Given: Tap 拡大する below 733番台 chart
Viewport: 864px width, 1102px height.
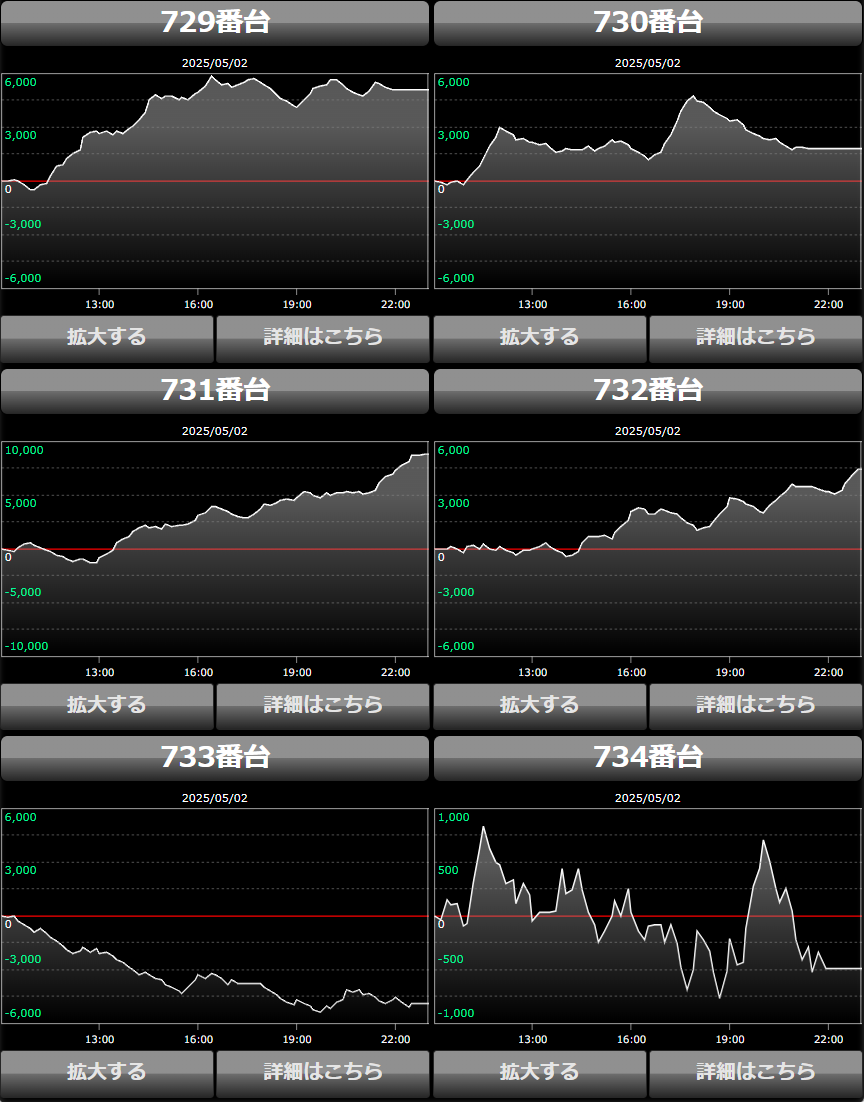Looking at the screenshot, I should 107,1073.
